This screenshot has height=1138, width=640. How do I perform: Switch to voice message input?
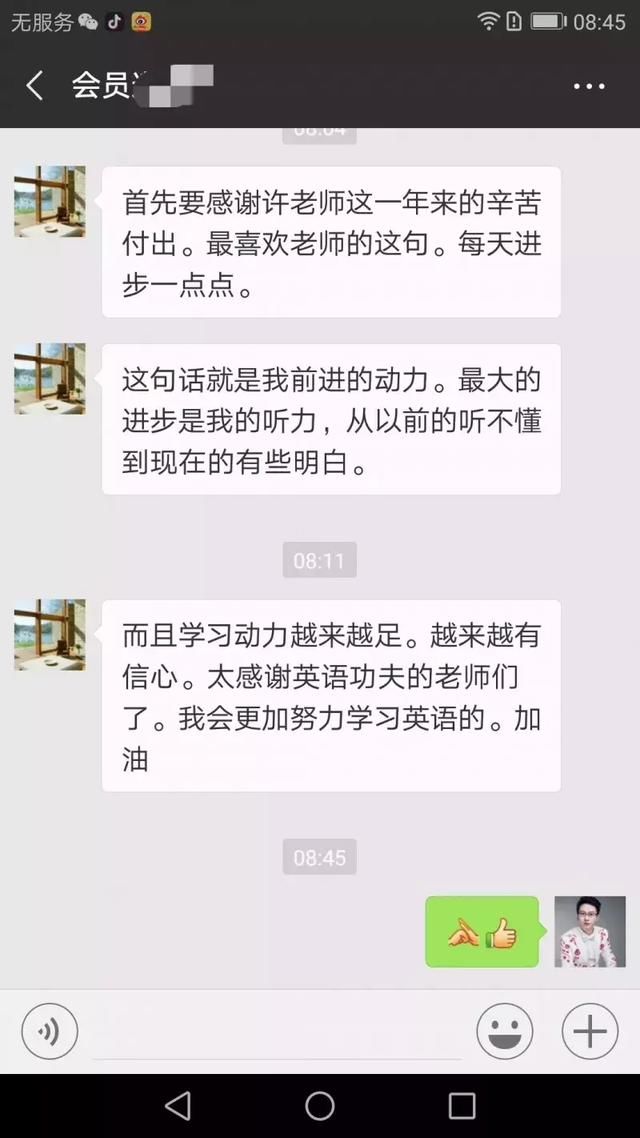50,1031
